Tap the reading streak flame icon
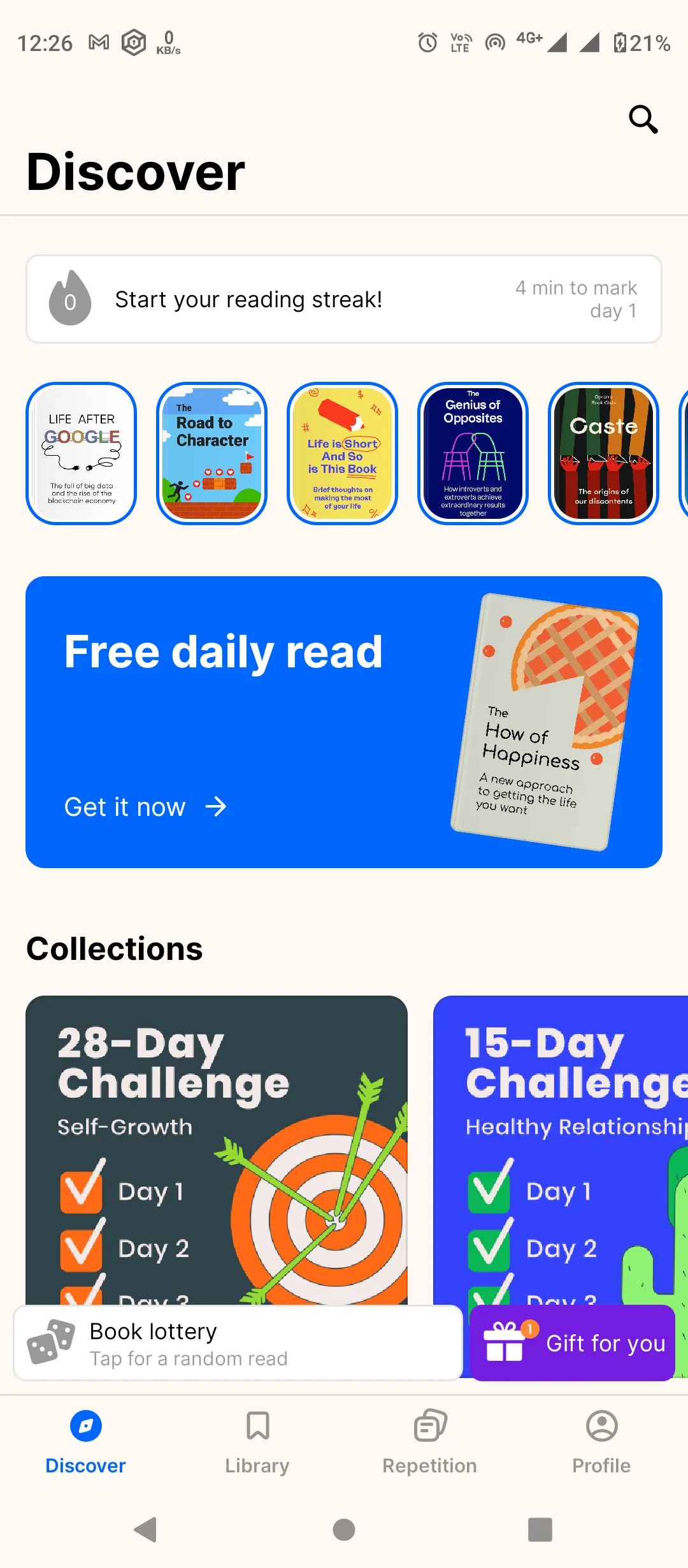 pyautogui.click(x=69, y=298)
